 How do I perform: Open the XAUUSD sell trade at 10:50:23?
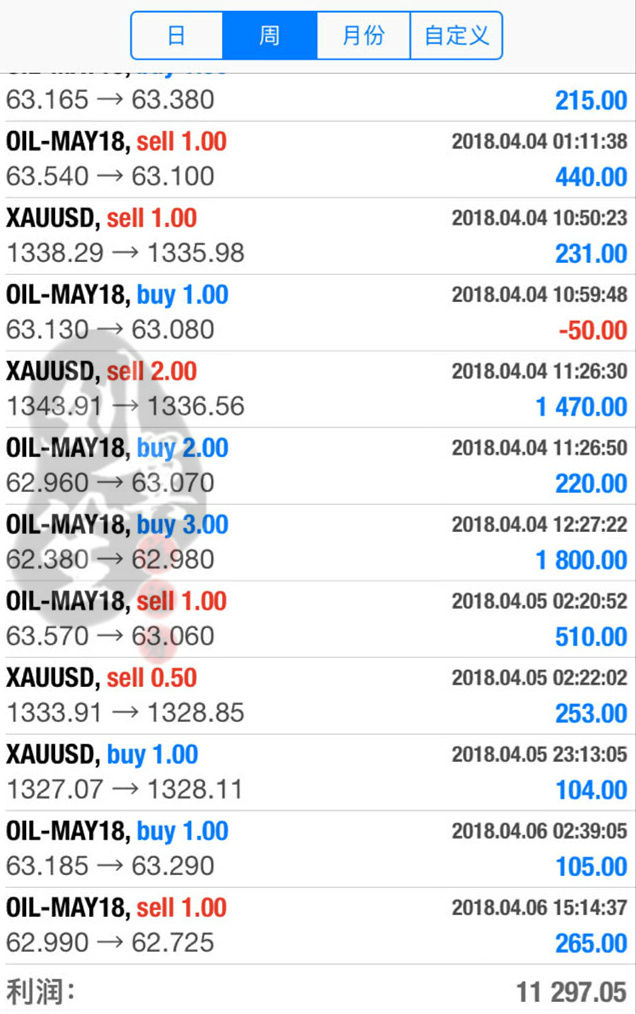coord(317,236)
